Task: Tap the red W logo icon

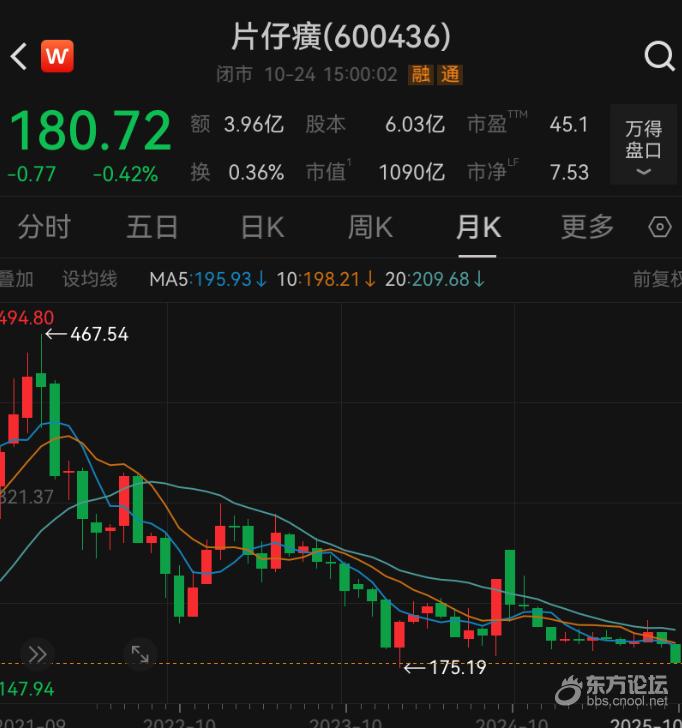Action: click(57, 56)
